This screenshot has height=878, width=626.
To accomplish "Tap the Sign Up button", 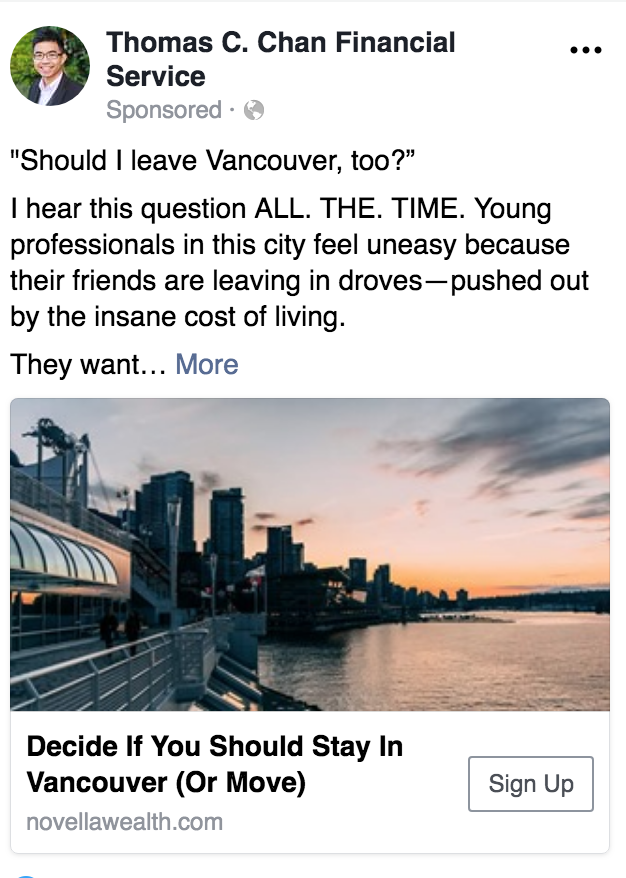I will click(530, 784).
